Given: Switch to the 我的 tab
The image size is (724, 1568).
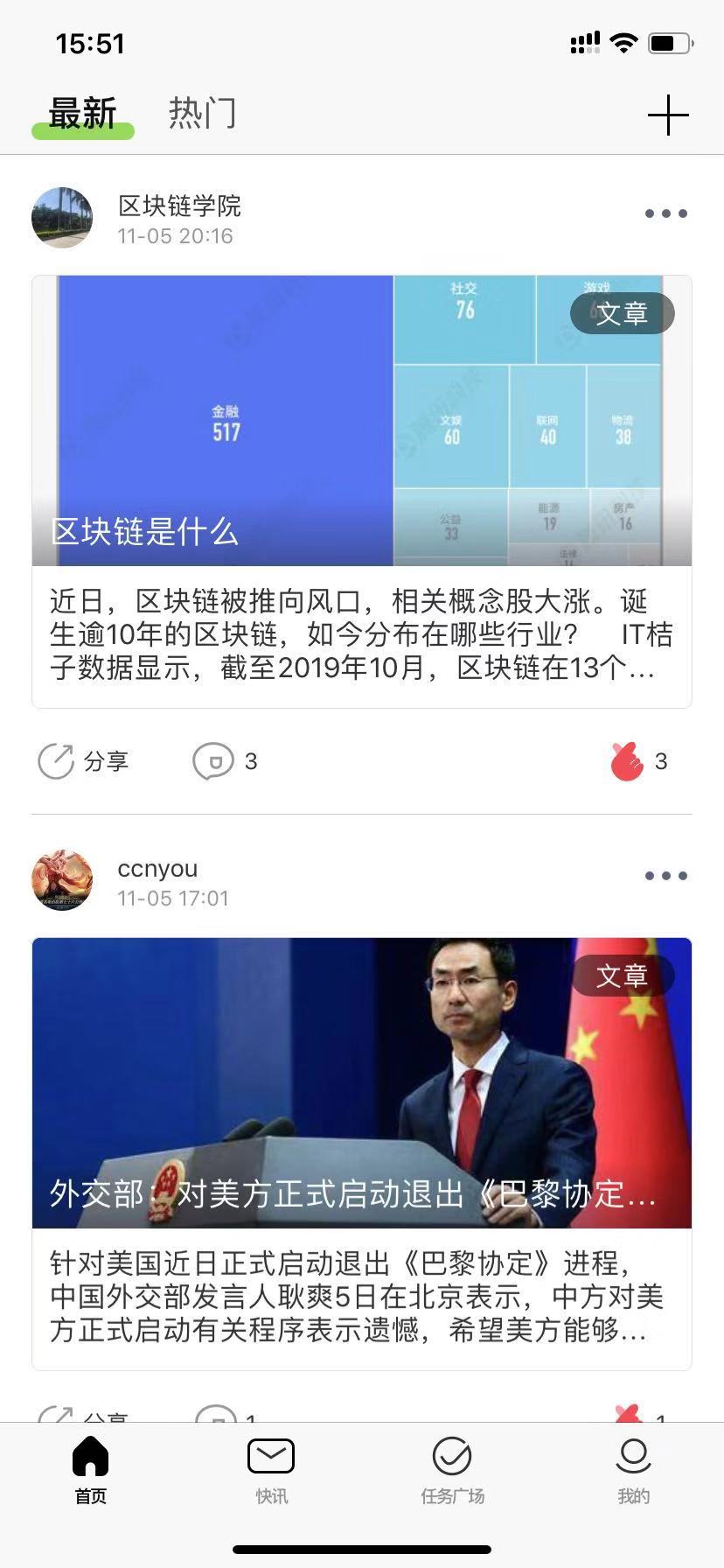Looking at the screenshot, I should (633, 1472).
